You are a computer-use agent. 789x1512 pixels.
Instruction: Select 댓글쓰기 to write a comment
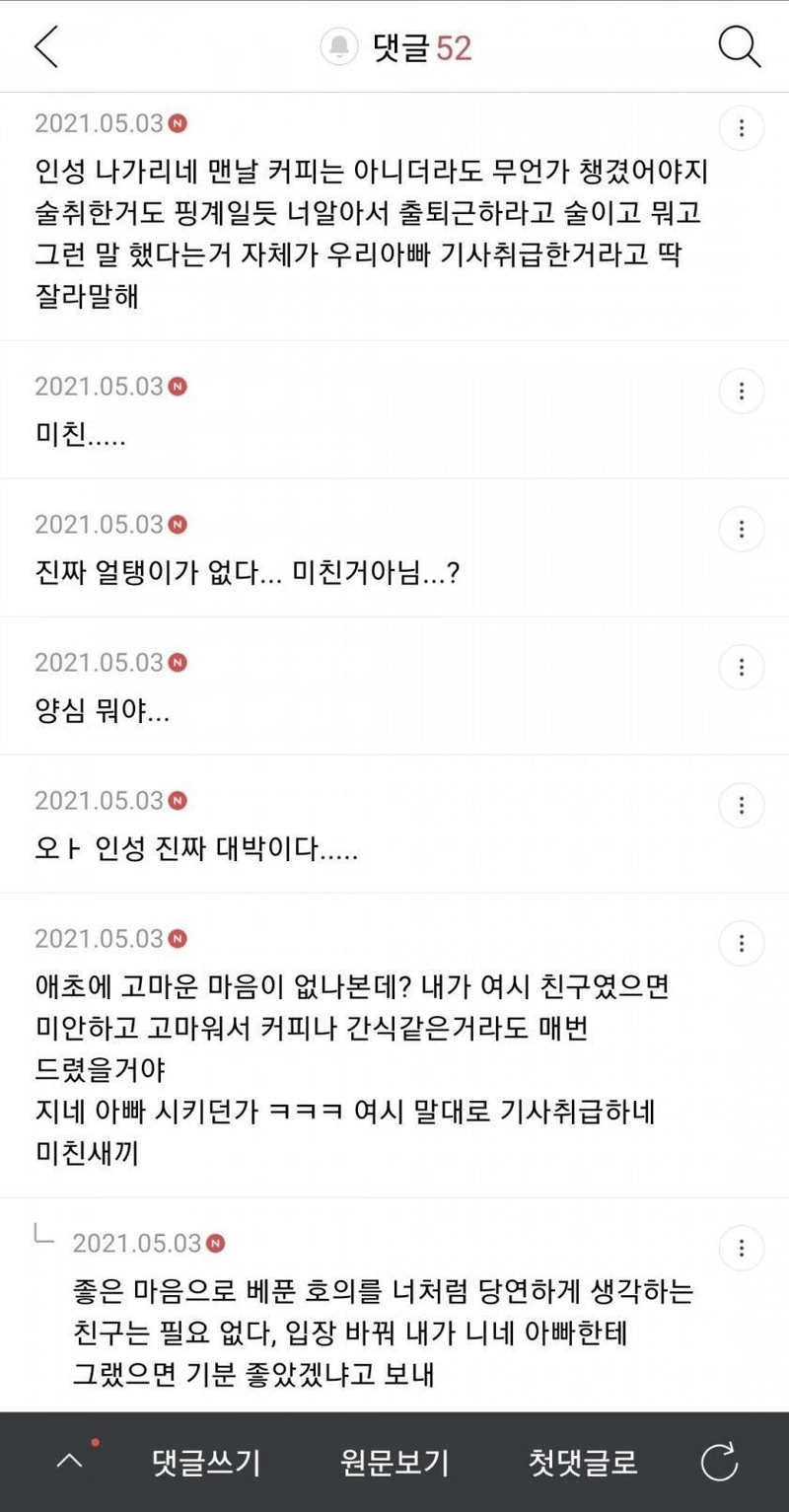[x=204, y=1466]
